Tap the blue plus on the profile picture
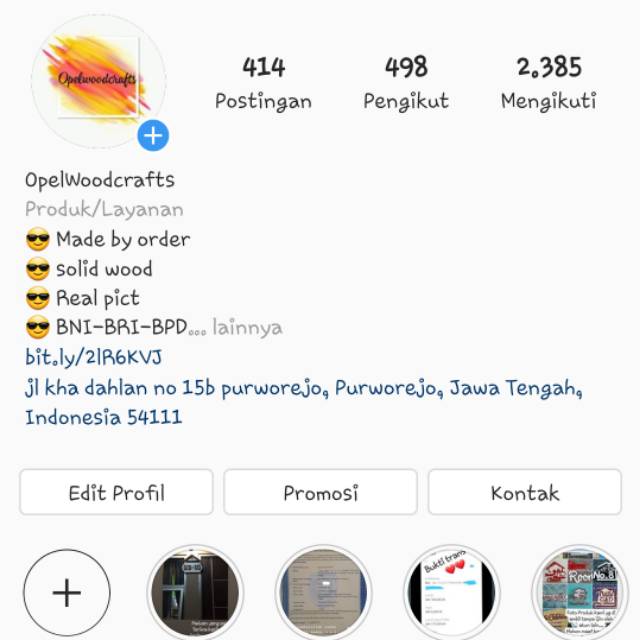This screenshot has height=640, width=640. (153, 135)
